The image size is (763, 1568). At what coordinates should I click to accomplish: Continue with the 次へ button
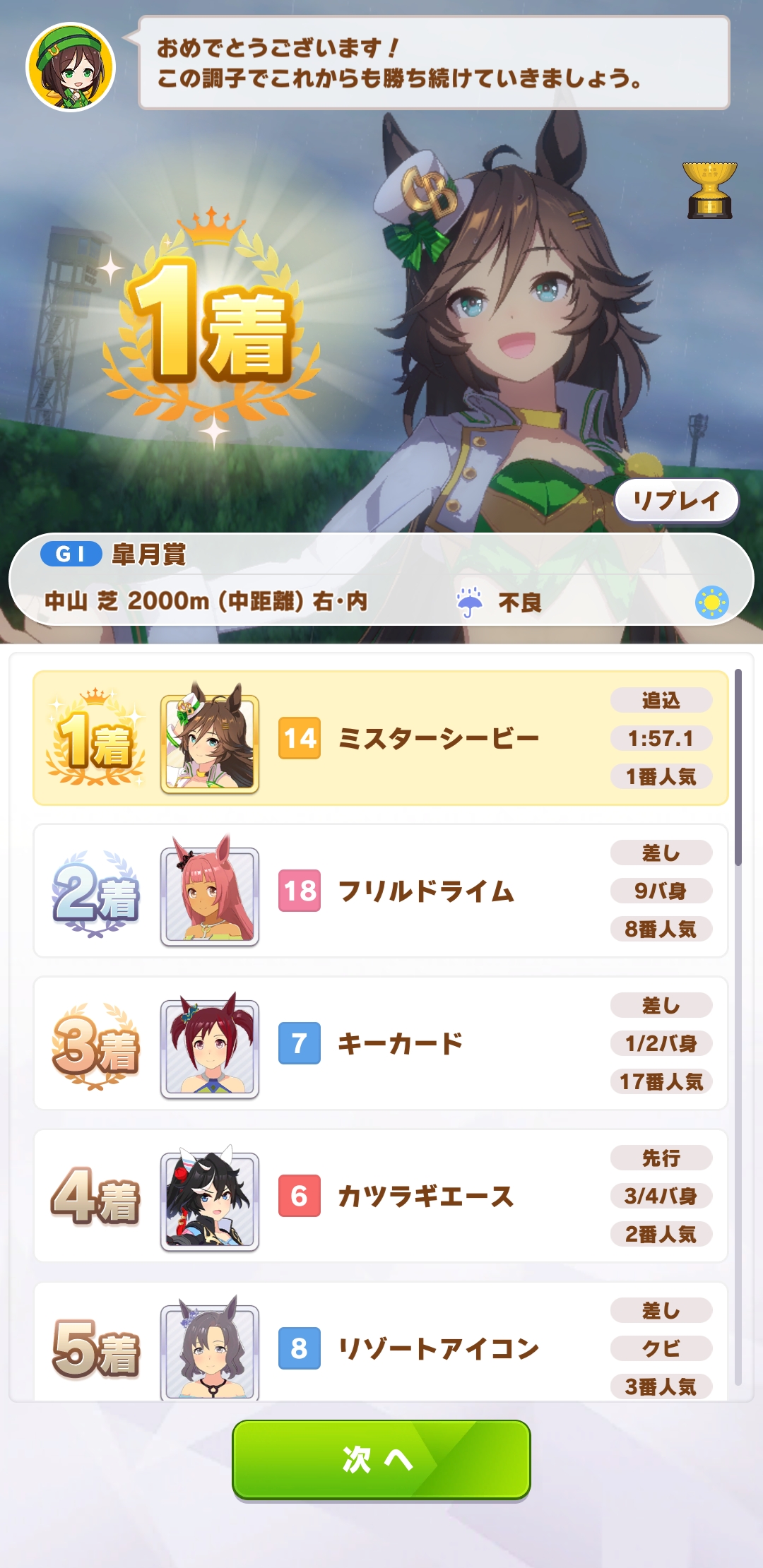[x=381, y=1459]
